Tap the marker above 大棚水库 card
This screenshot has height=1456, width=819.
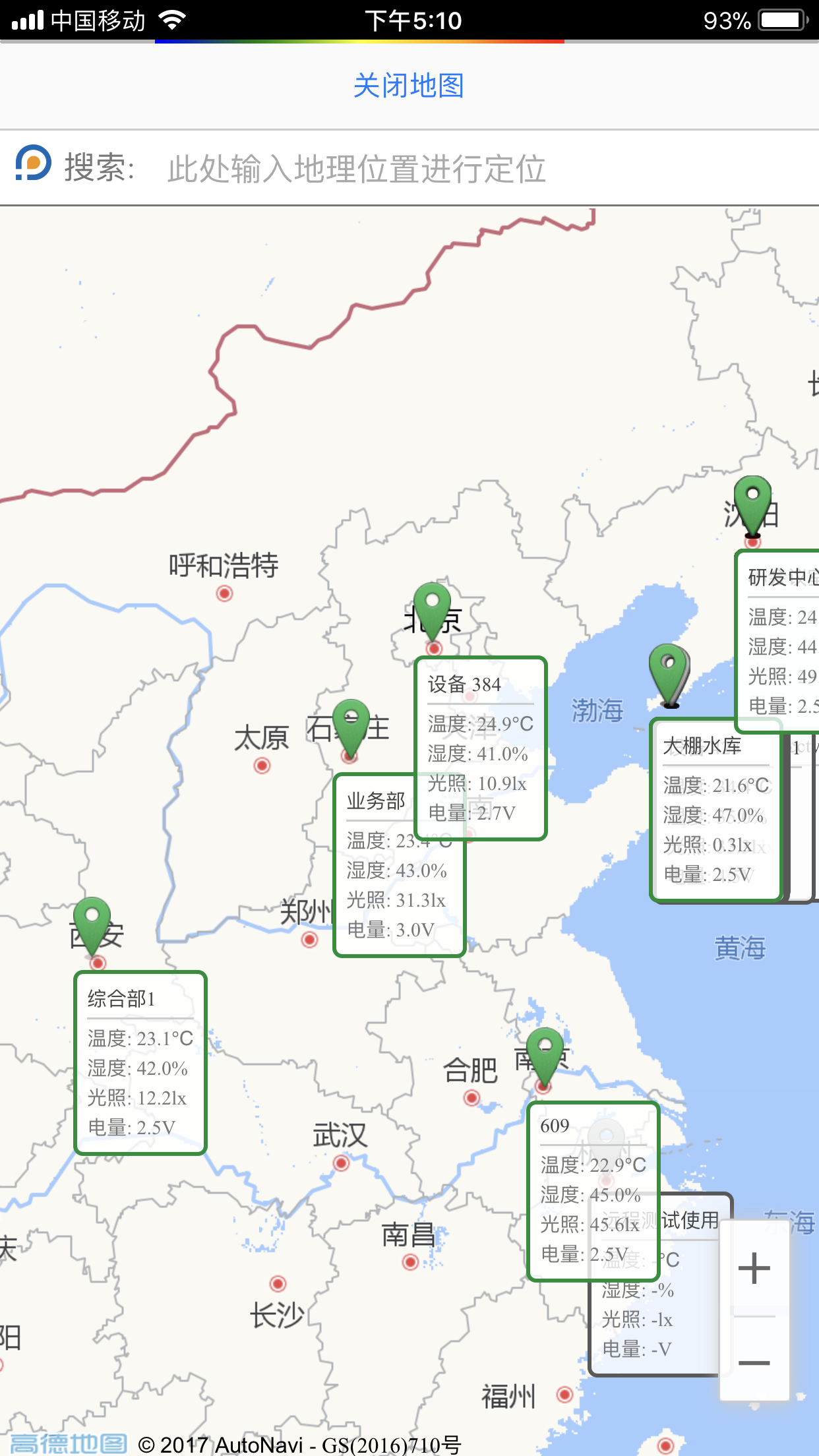pyautogui.click(x=669, y=675)
